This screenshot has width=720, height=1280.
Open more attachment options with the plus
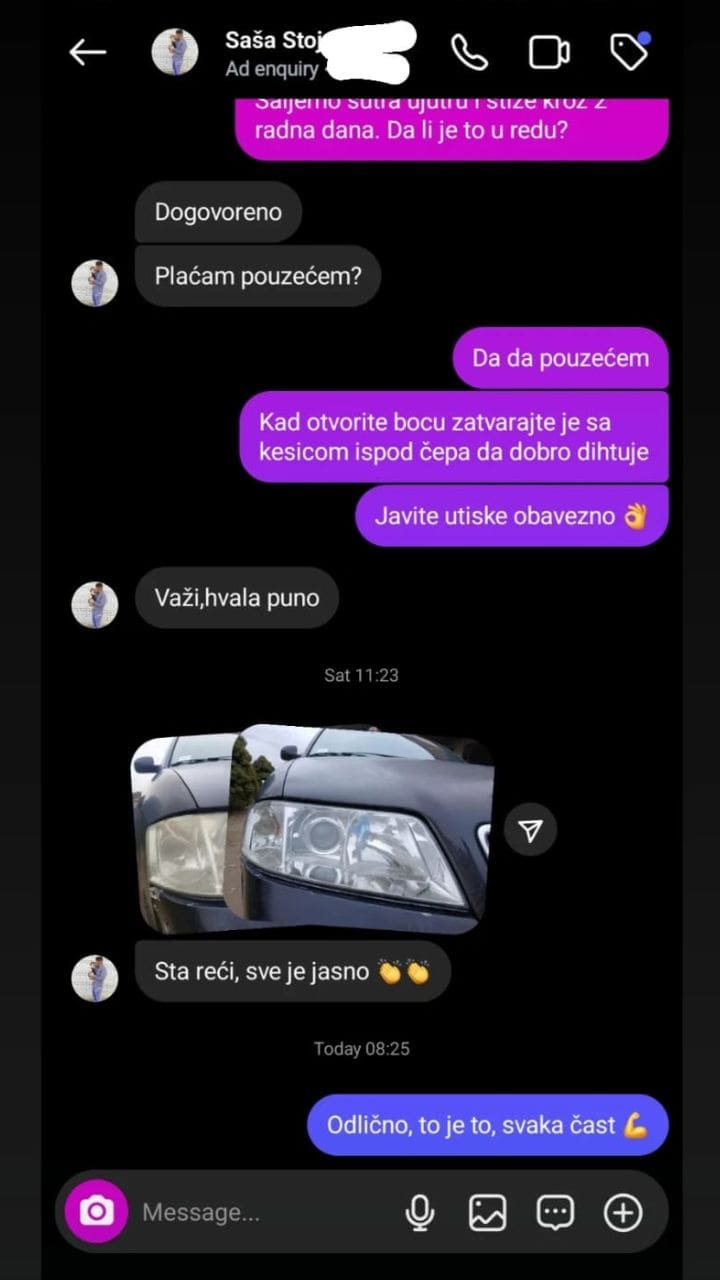point(623,1213)
